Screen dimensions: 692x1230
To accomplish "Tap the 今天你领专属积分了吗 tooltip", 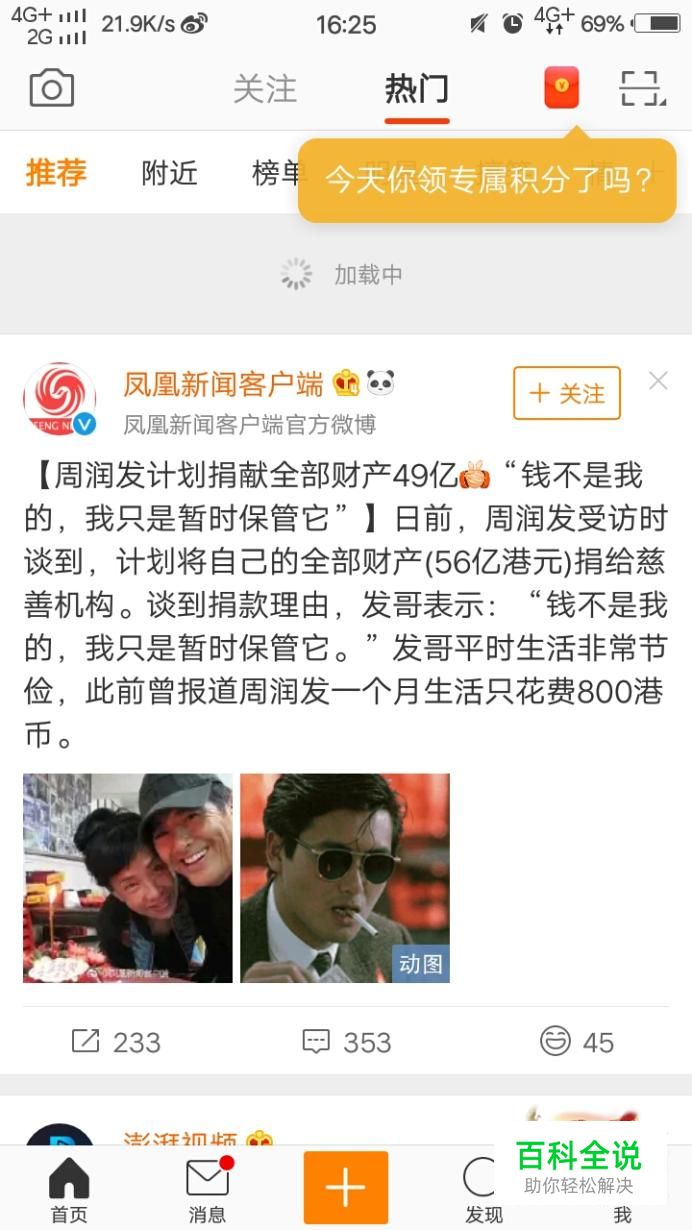I will (x=487, y=180).
